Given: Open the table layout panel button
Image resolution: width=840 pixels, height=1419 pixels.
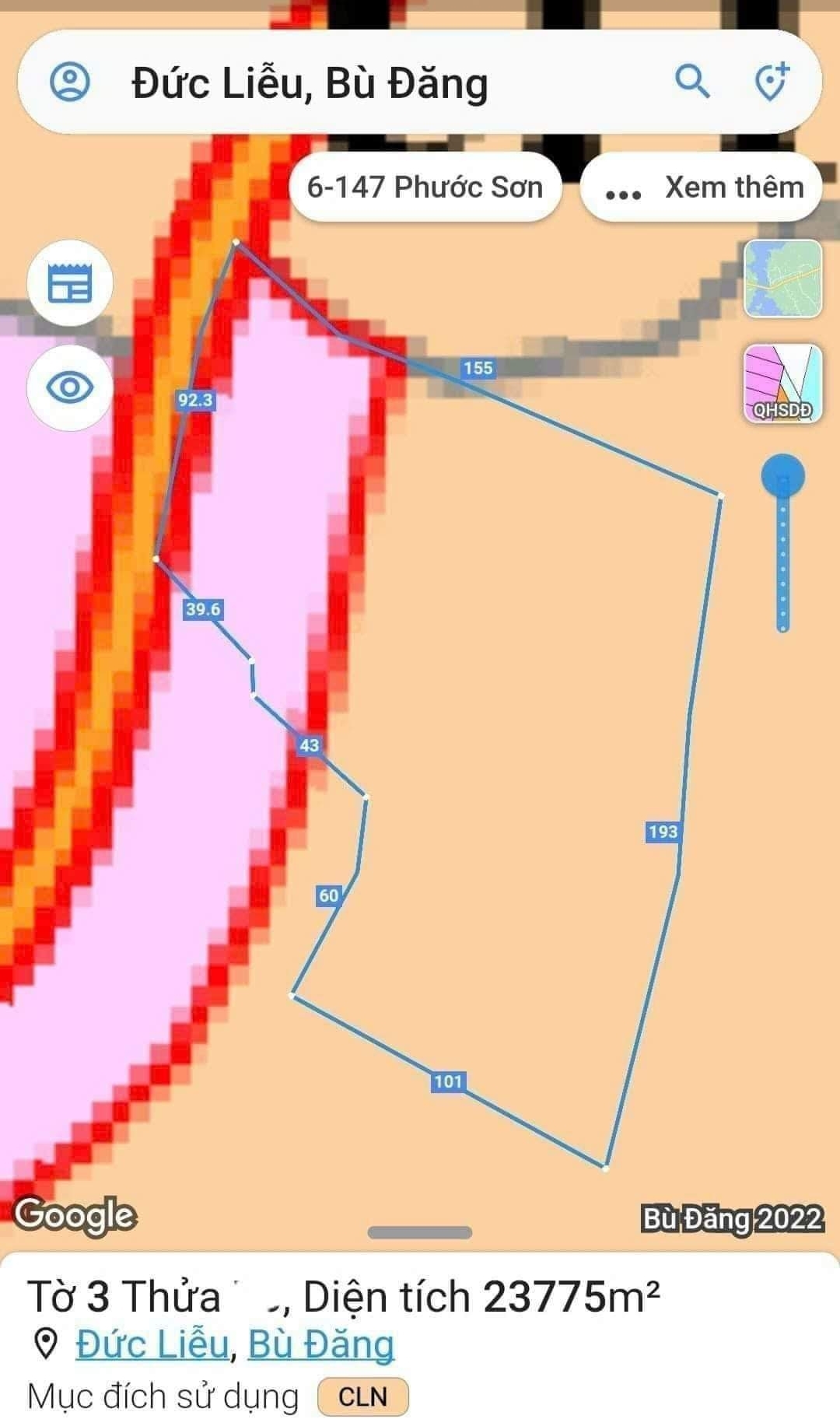Looking at the screenshot, I should pos(70,282).
